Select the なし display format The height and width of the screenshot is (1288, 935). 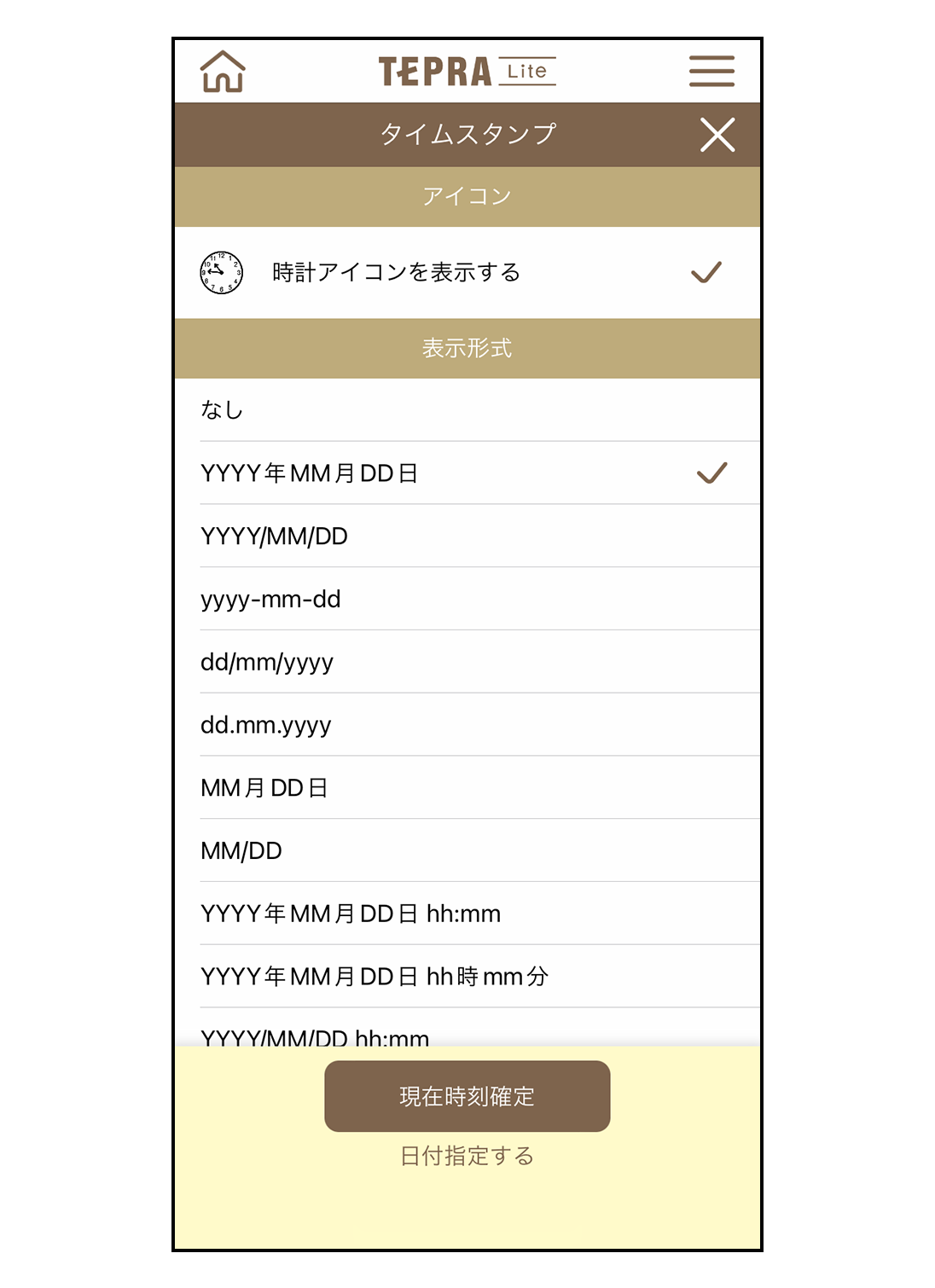[467, 410]
